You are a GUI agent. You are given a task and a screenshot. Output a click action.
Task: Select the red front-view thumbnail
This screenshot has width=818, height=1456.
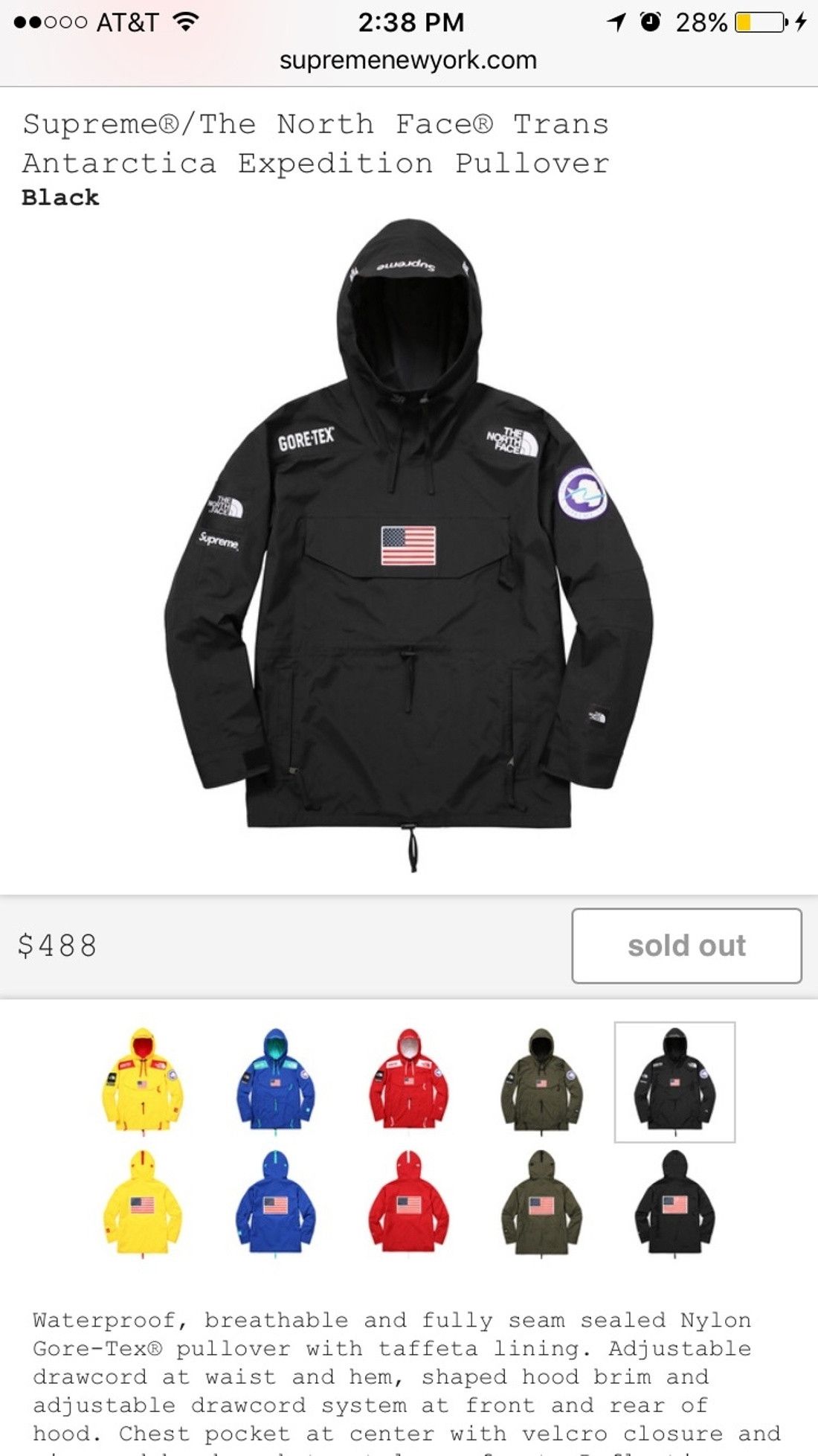408,1081
